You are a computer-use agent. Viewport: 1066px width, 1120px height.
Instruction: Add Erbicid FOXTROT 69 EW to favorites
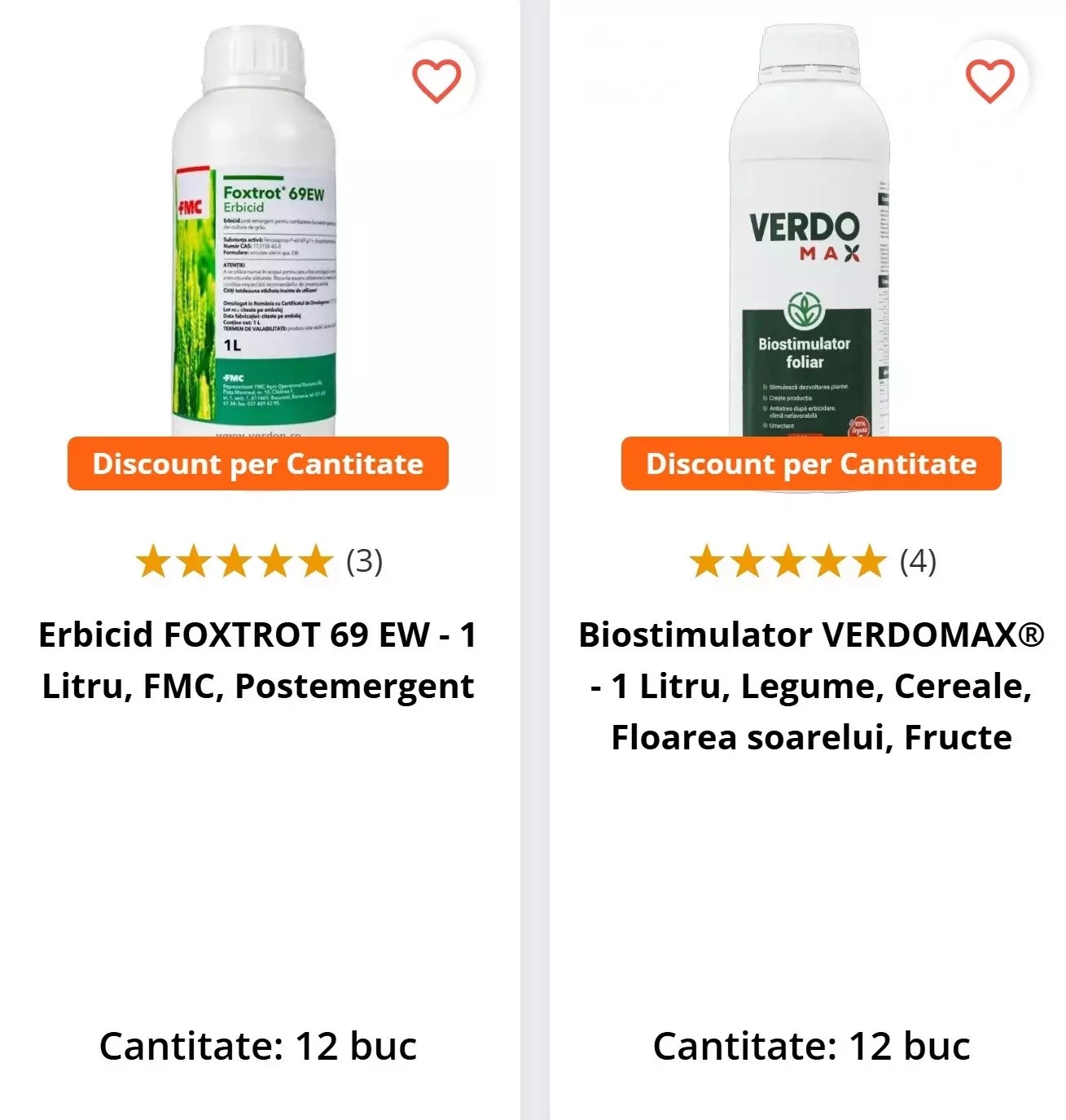click(x=436, y=80)
